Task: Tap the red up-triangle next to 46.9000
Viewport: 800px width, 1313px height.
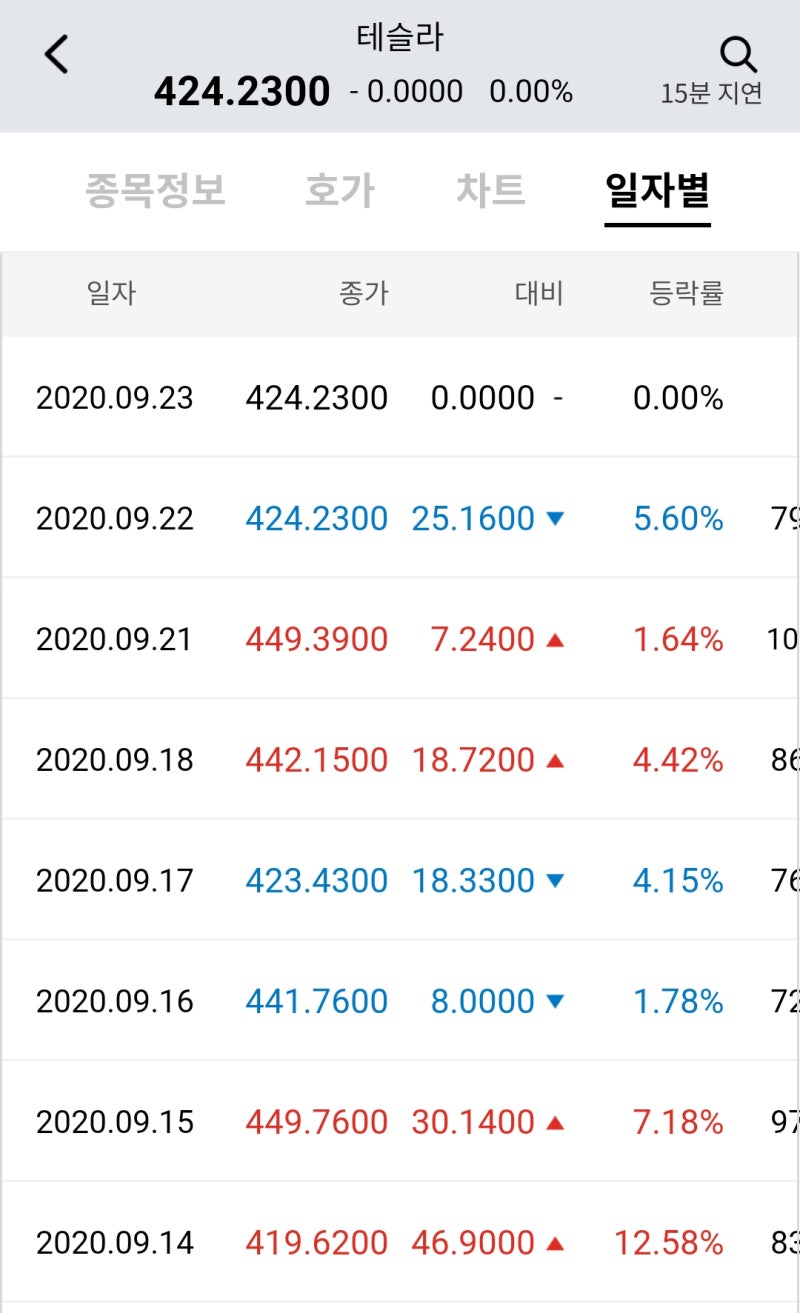Action: 556,1242
